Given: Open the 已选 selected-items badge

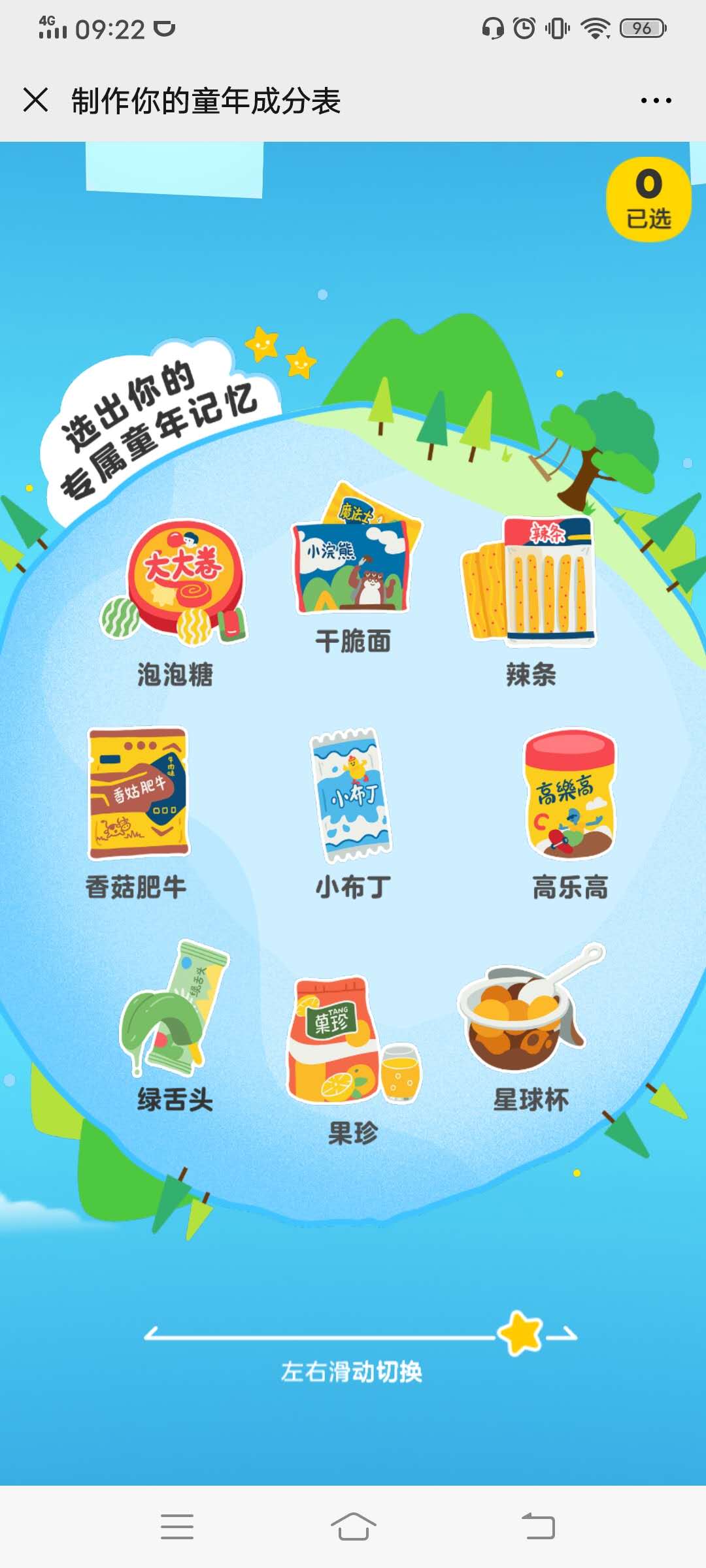Looking at the screenshot, I should (x=648, y=199).
